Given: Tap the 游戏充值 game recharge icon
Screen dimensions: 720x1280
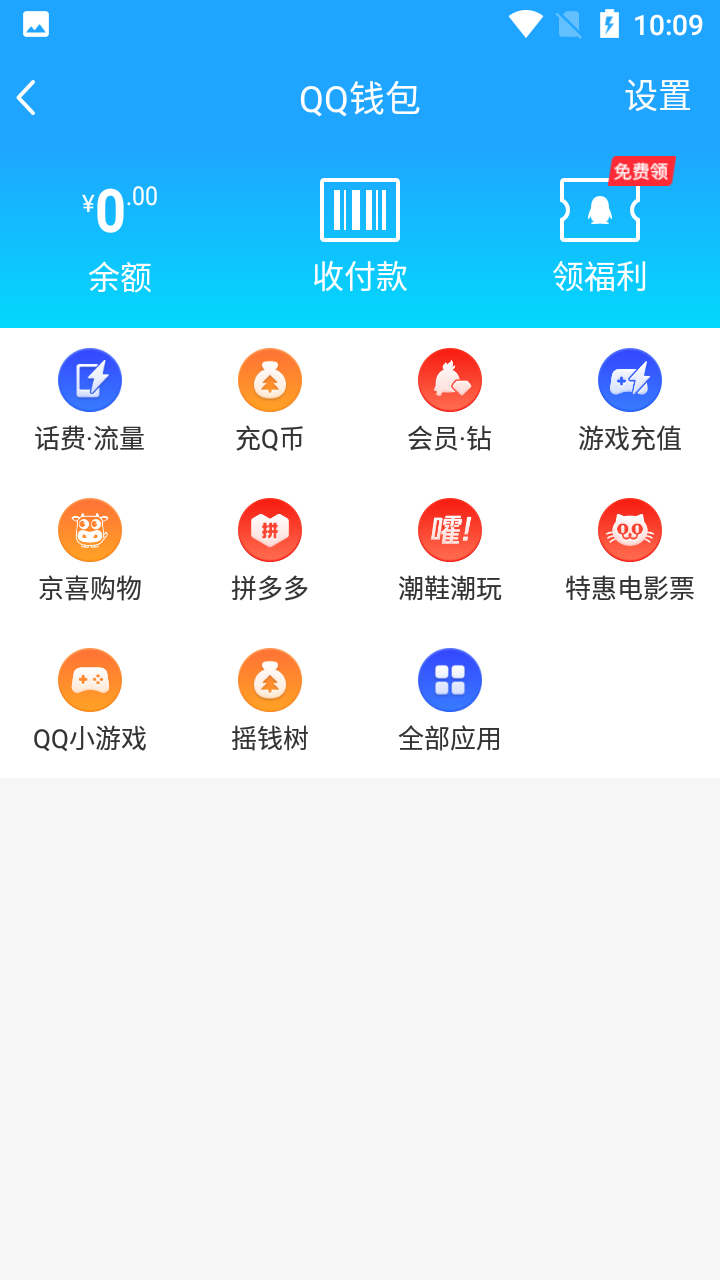Looking at the screenshot, I should 630,380.
